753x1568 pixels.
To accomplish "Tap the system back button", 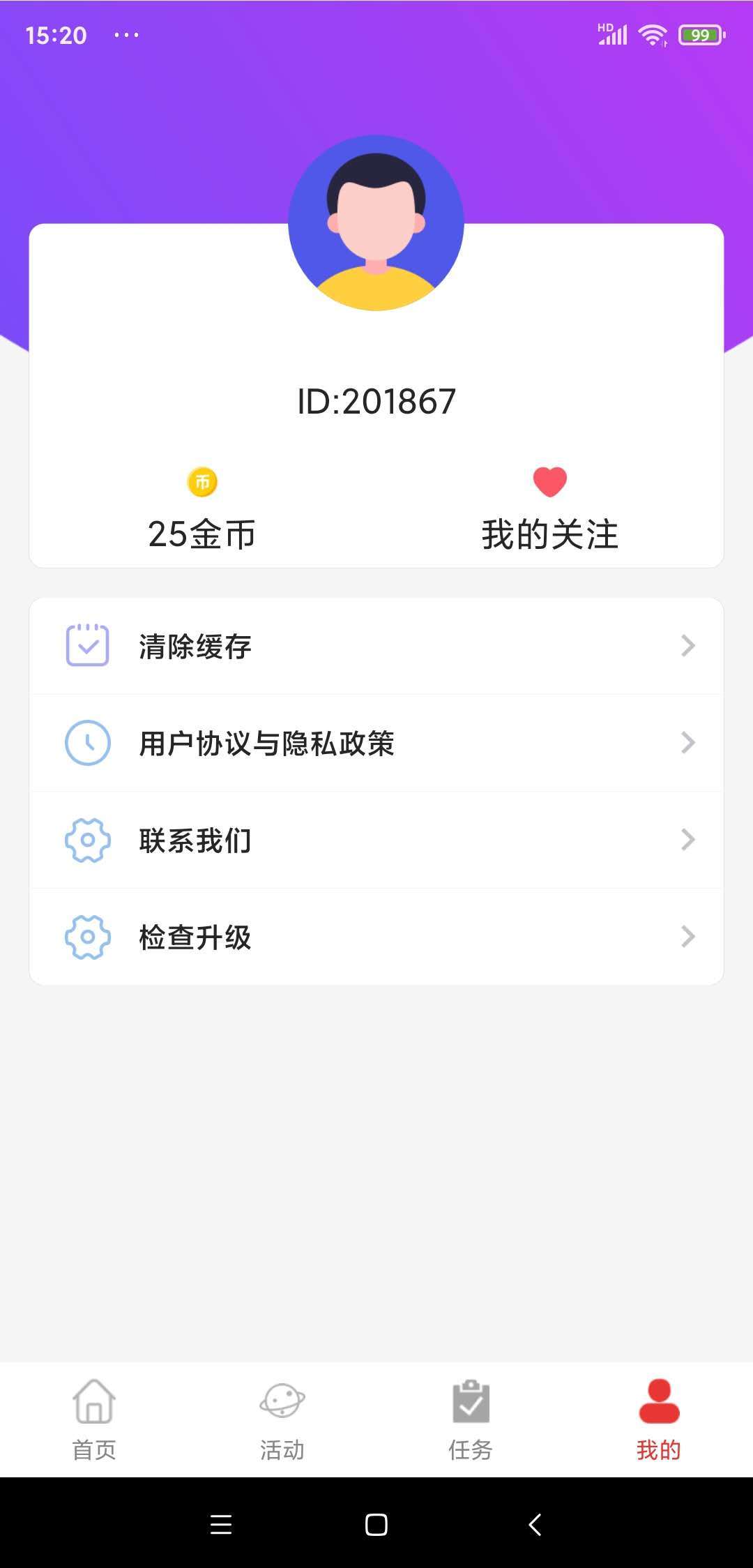I will pos(535,1525).
